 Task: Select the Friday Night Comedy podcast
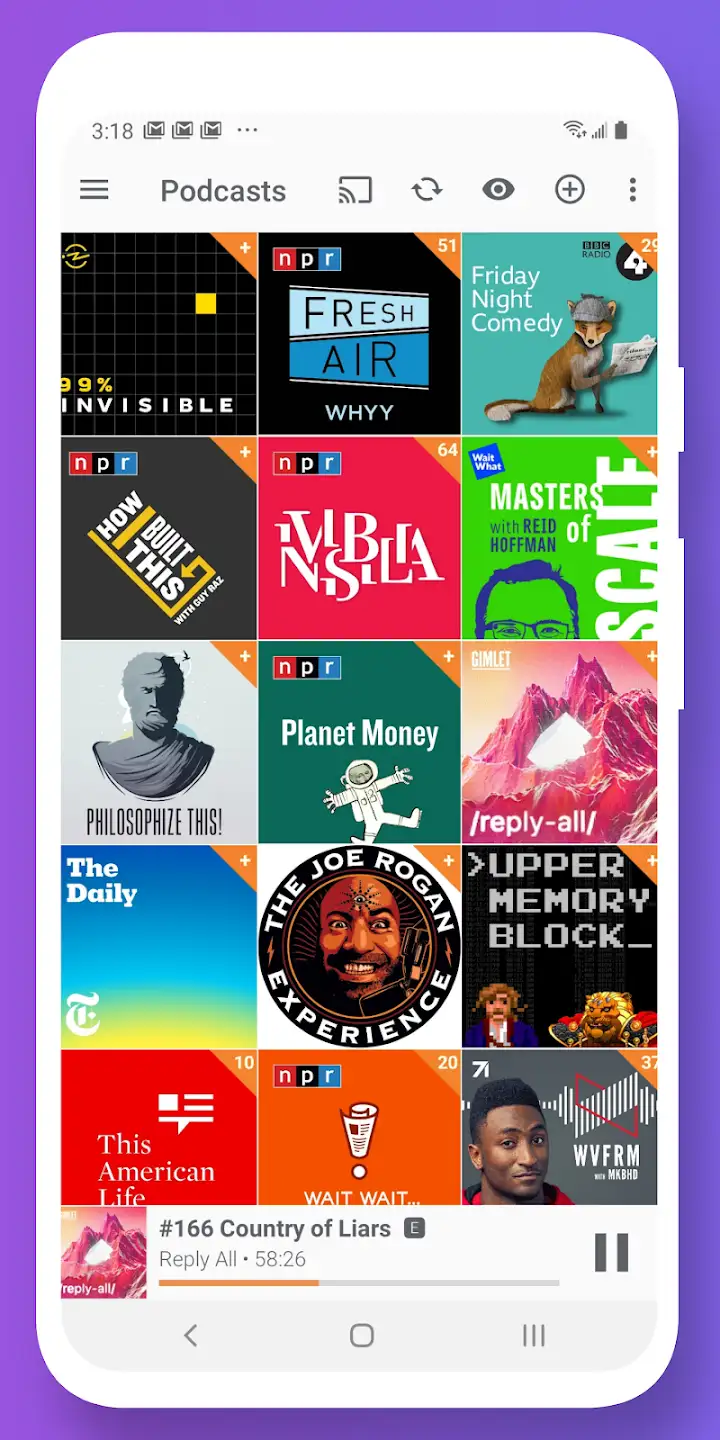(559, 334)
